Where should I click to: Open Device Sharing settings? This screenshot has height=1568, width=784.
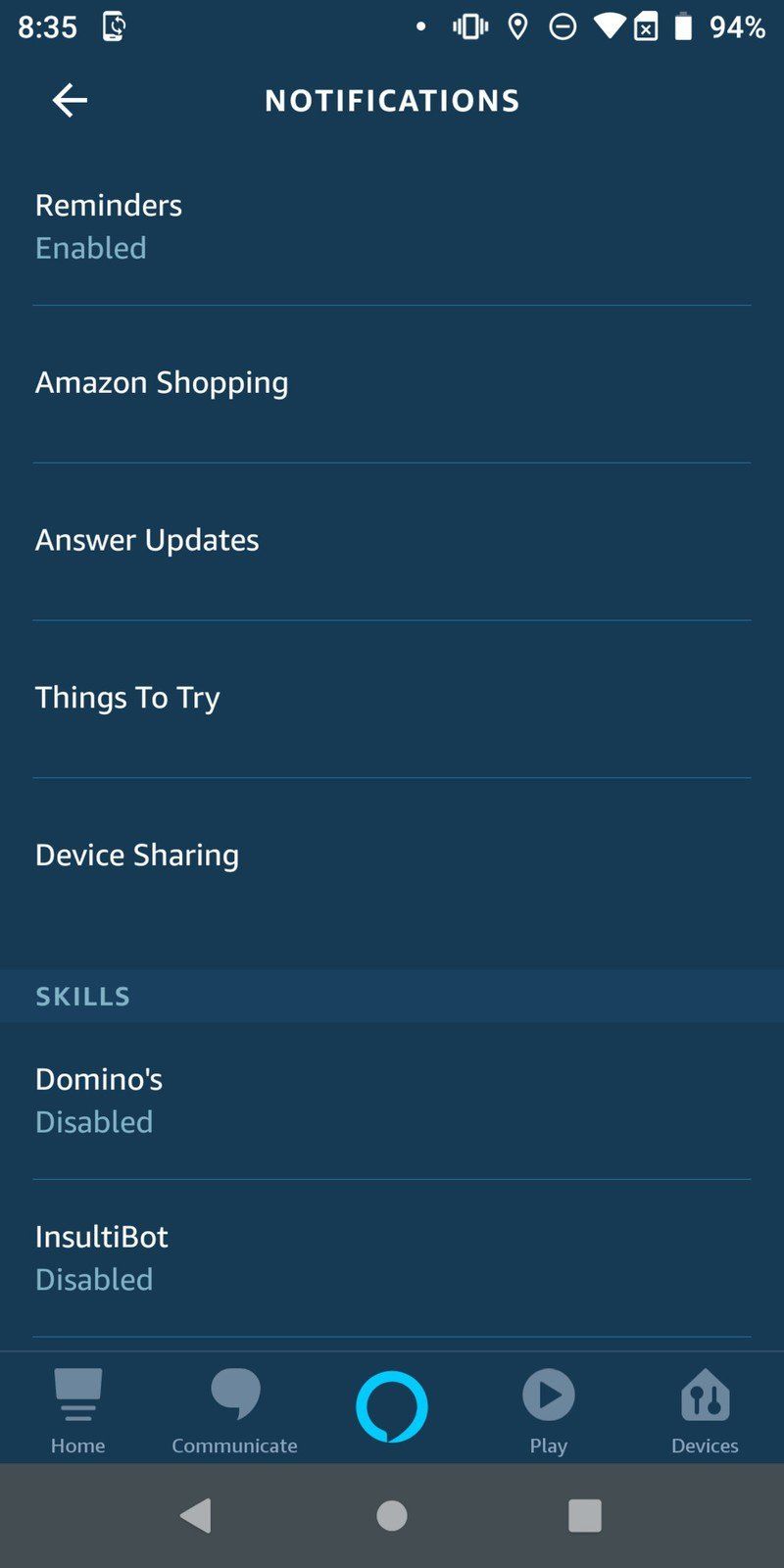(x=137, y=855)
